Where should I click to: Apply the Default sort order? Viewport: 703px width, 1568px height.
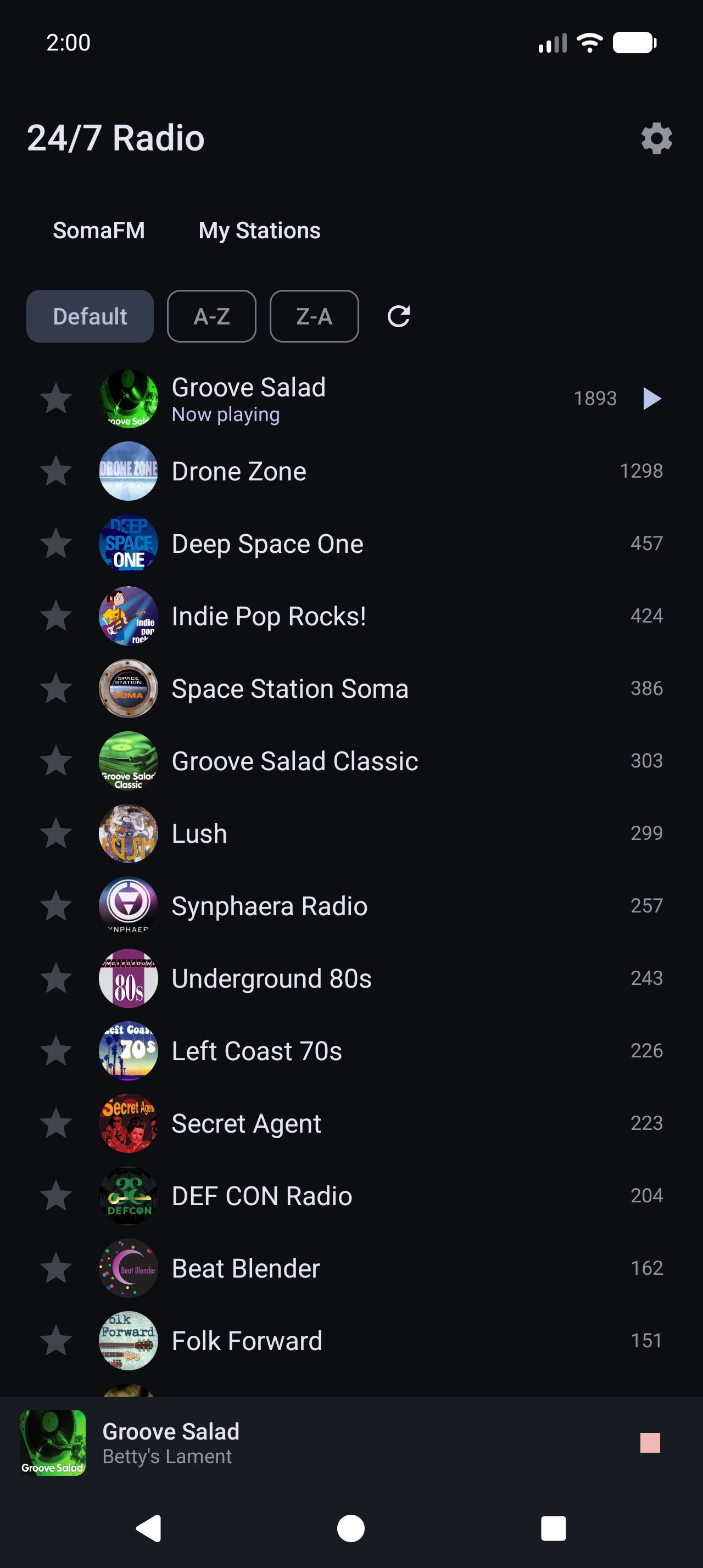click(90, 316)
